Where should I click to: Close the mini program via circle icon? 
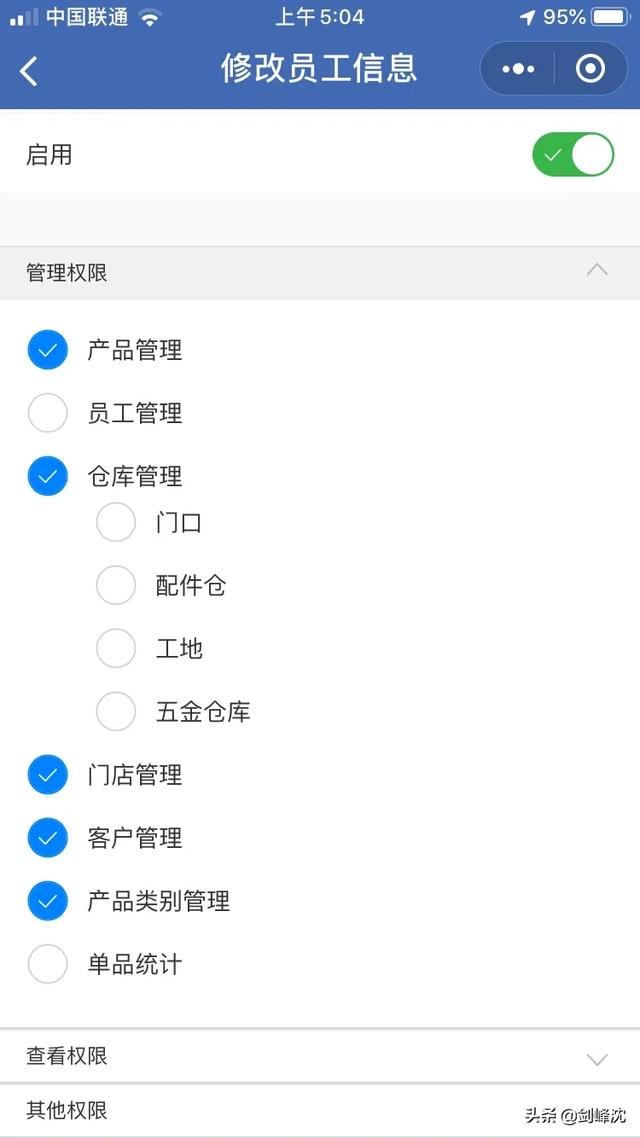click(591, 69)
